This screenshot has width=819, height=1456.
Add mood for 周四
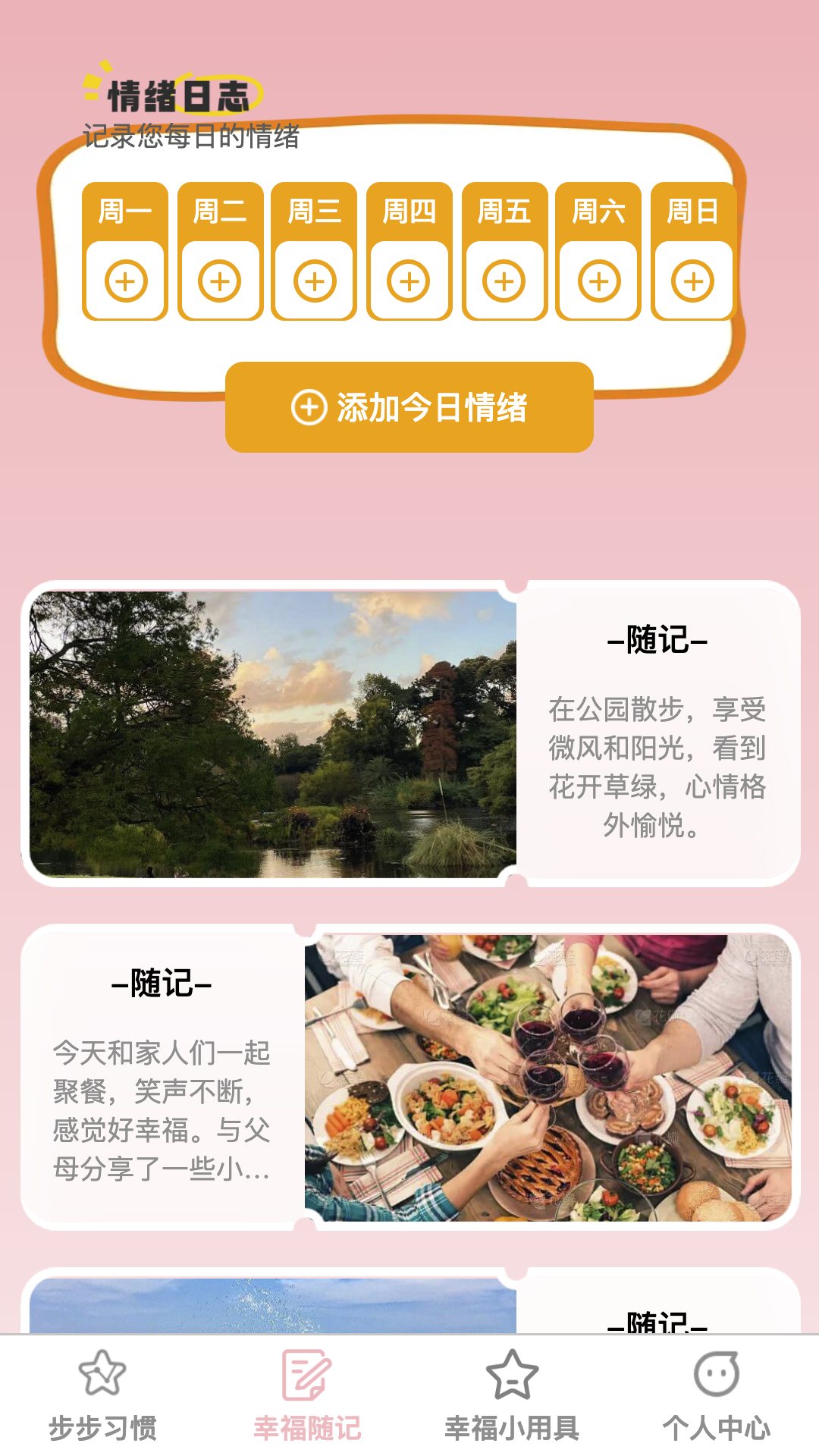[x=409, y=281]
